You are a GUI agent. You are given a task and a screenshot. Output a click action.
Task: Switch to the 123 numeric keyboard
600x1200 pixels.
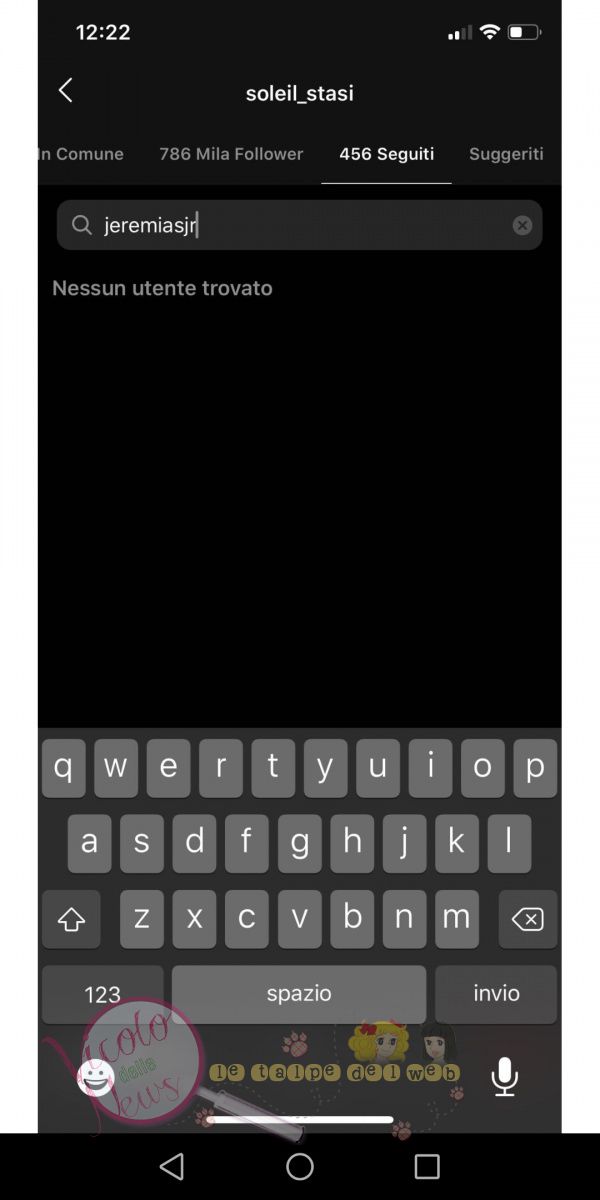point(102,993)
